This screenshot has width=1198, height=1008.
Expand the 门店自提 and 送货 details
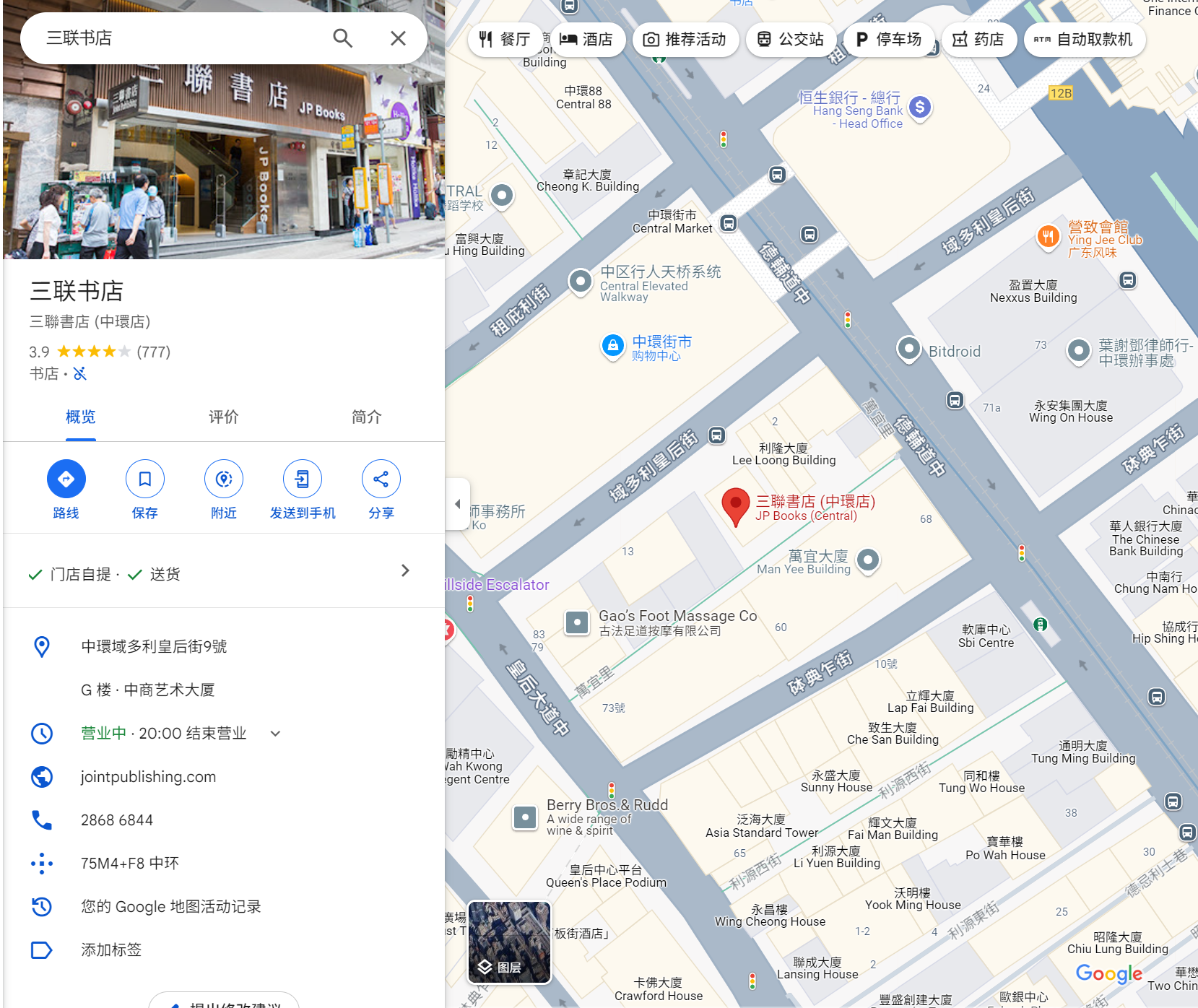404,571
